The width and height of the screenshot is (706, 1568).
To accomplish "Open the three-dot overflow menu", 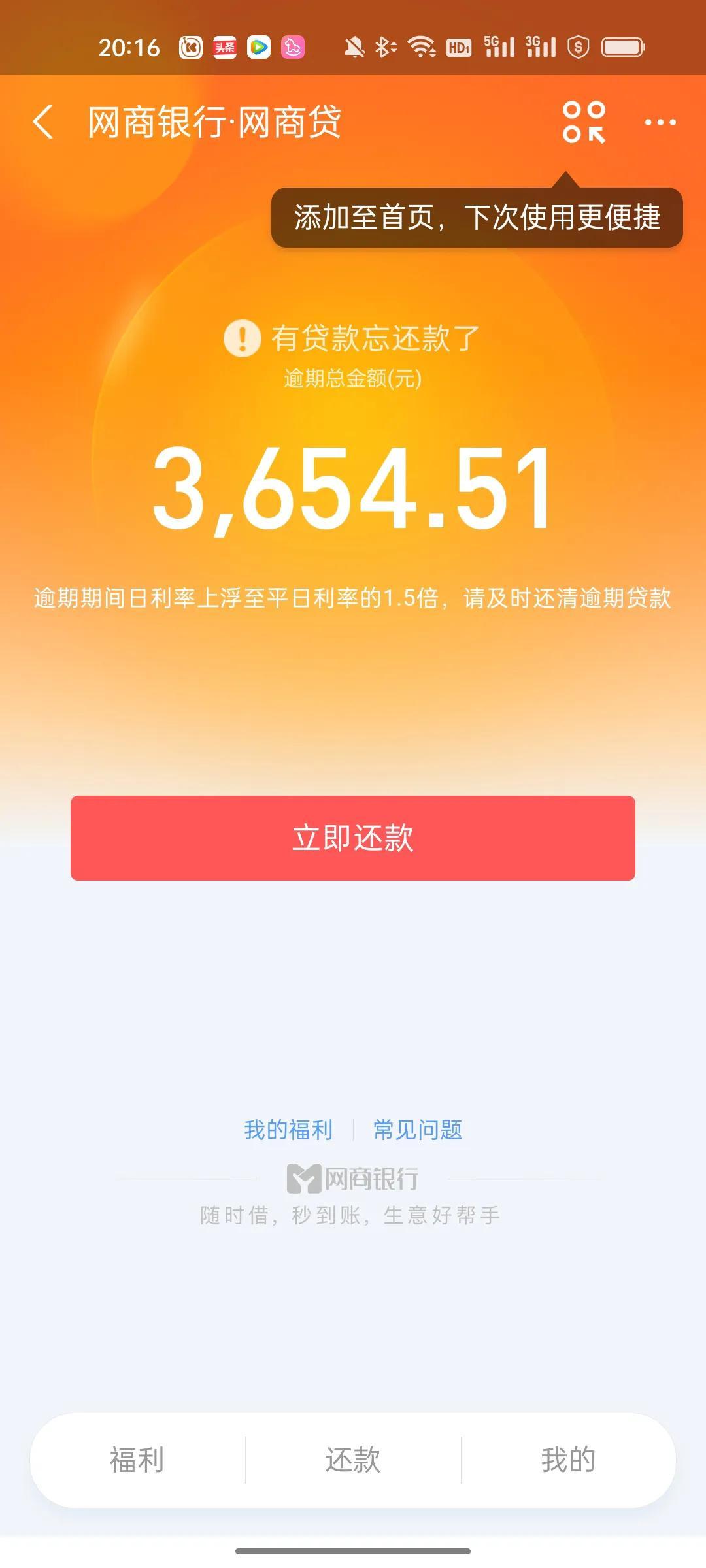I will (x=660, y=122).
